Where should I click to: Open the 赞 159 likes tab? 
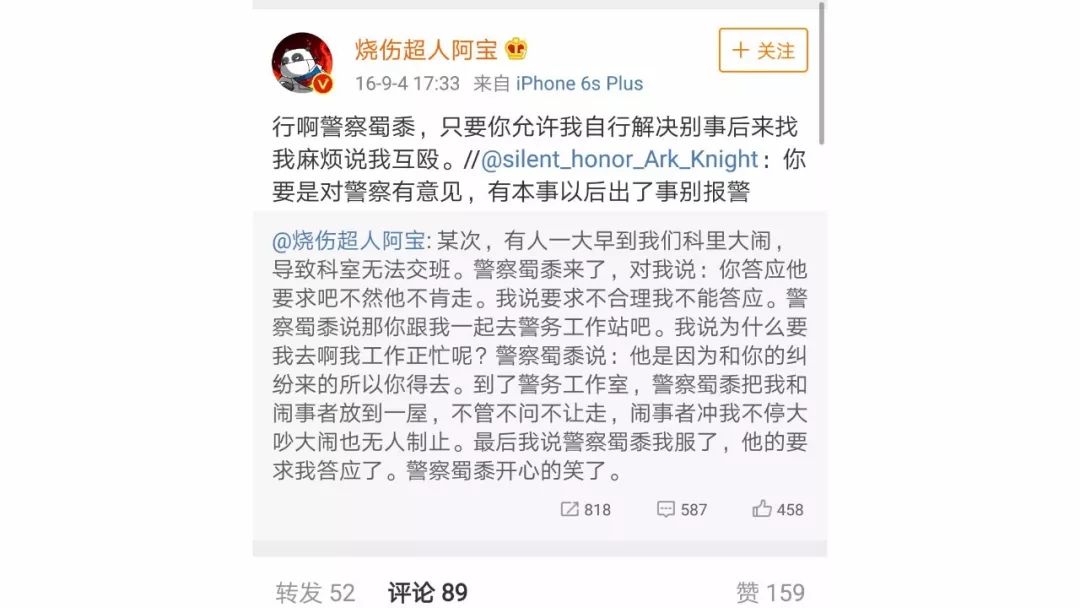pos(770,592)
